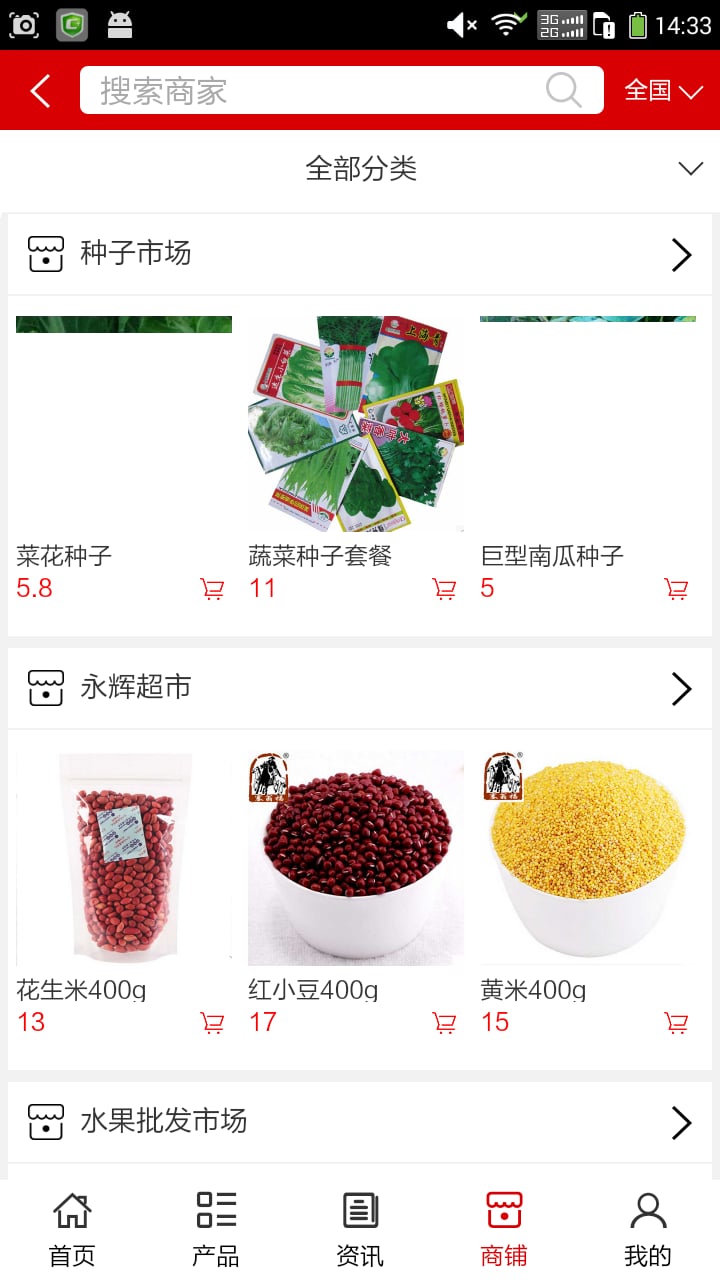Go back using the top-left arrow
The height and width of the screenshot is (1280, 720).
[x=40, y=91]
